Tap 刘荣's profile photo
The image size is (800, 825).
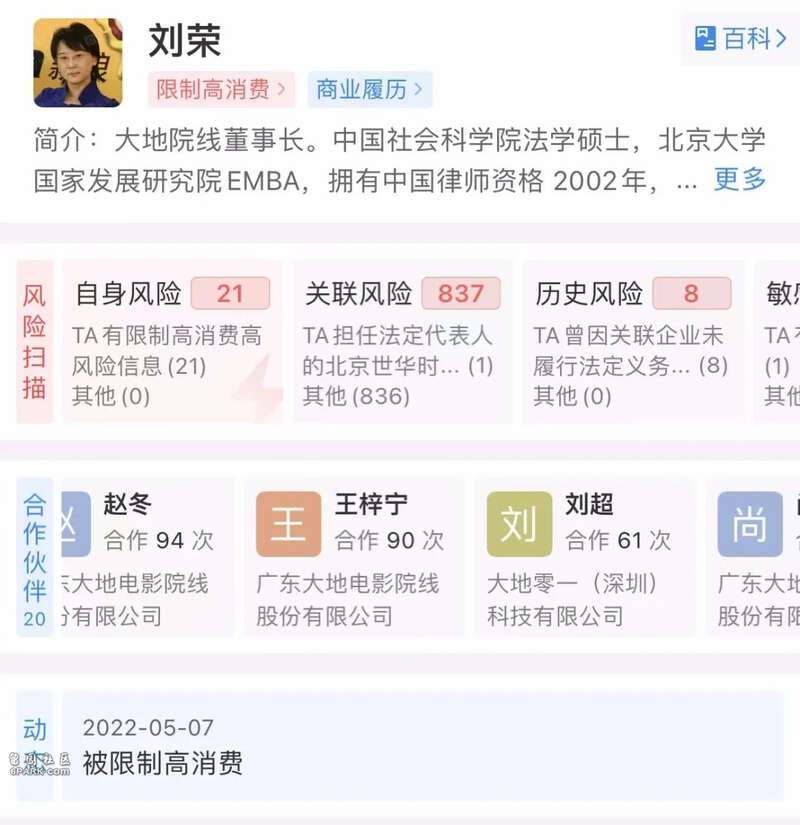coord(77,62)
